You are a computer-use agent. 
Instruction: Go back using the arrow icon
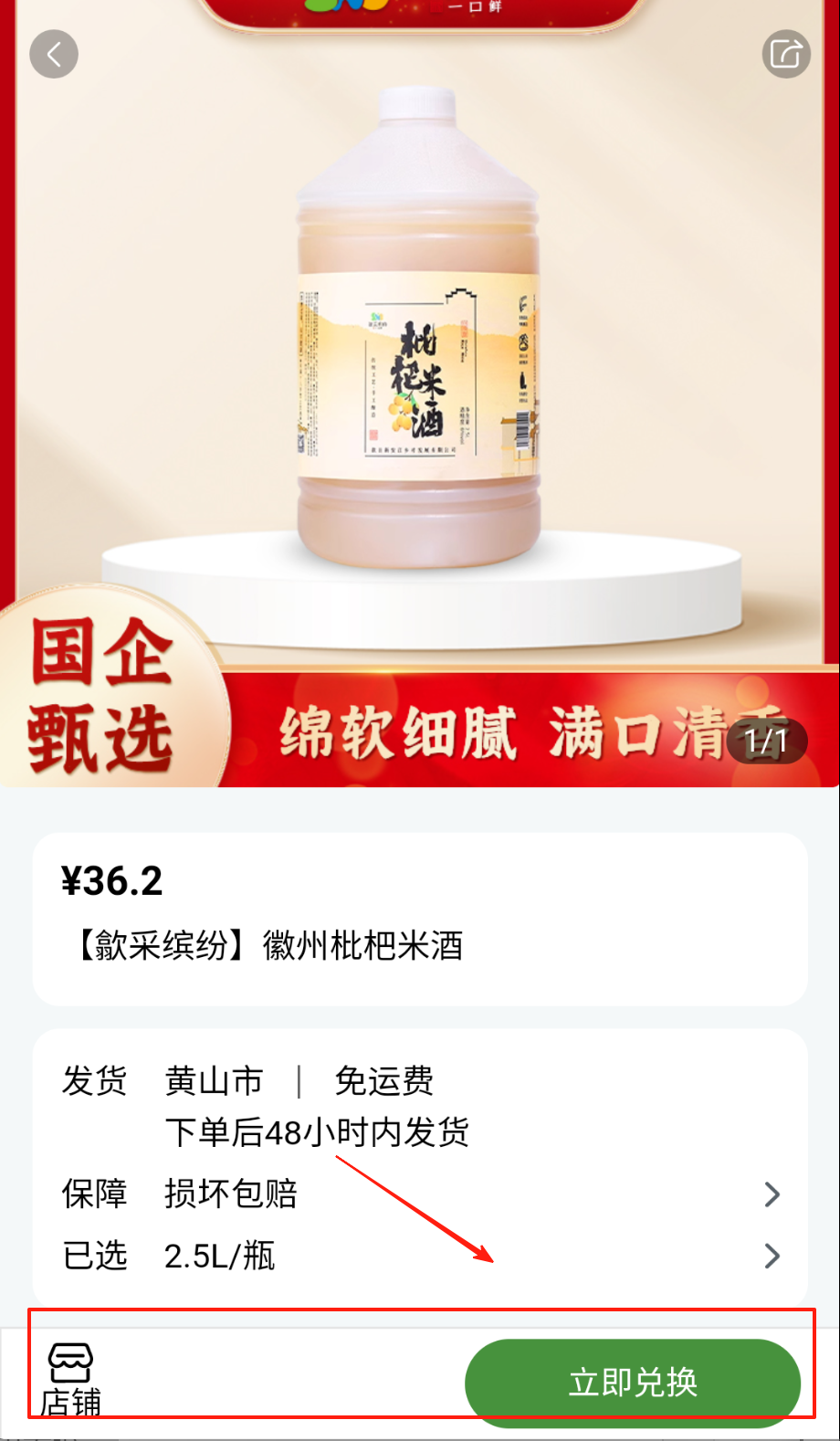[x=54, y=55]
